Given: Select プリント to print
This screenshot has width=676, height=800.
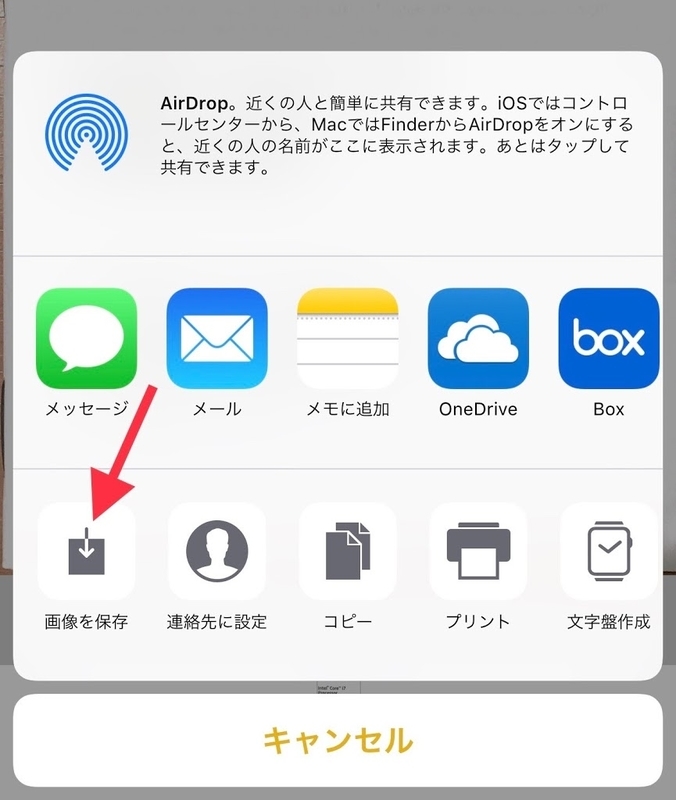Looking at the screenshot, I should click(x=478, y=551).
